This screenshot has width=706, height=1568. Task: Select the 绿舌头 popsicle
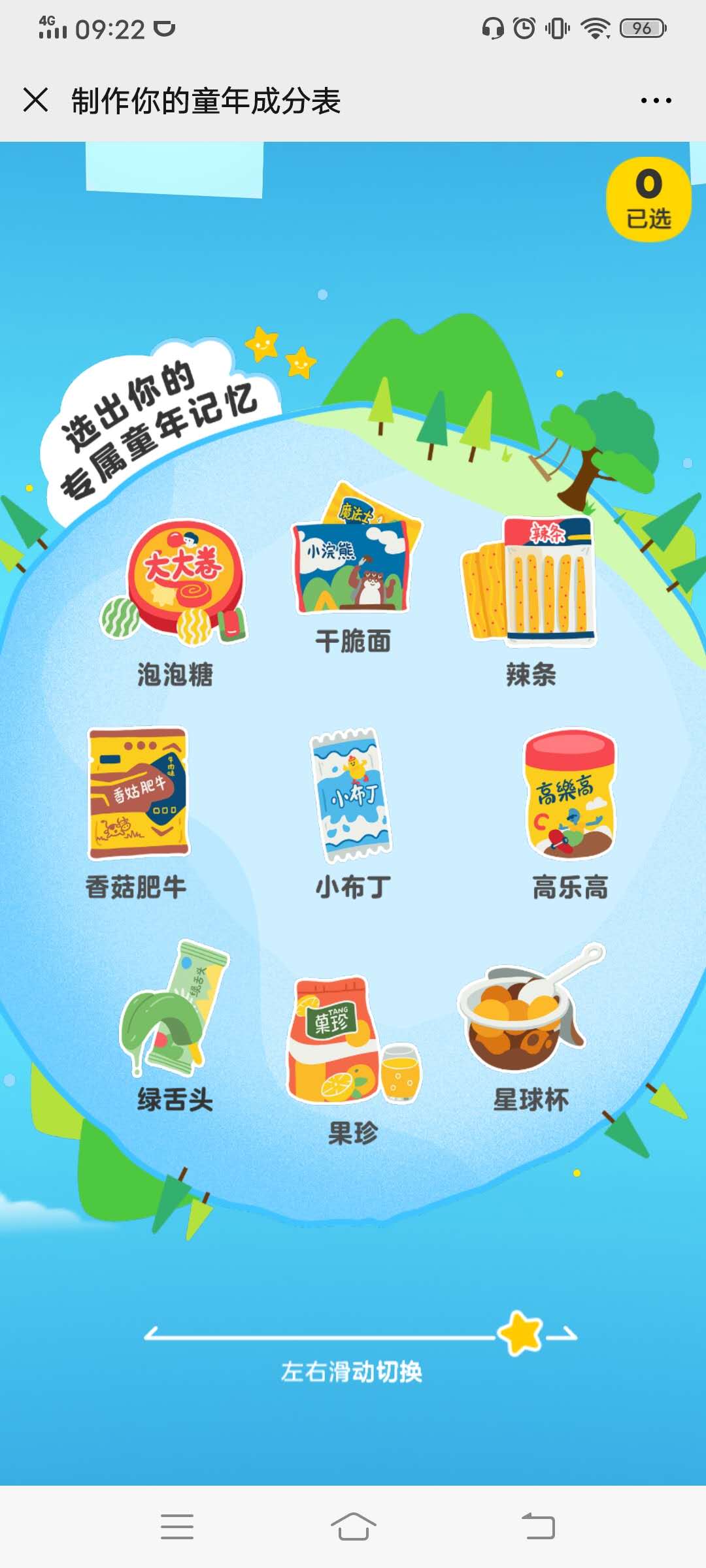pos(175,1027)
